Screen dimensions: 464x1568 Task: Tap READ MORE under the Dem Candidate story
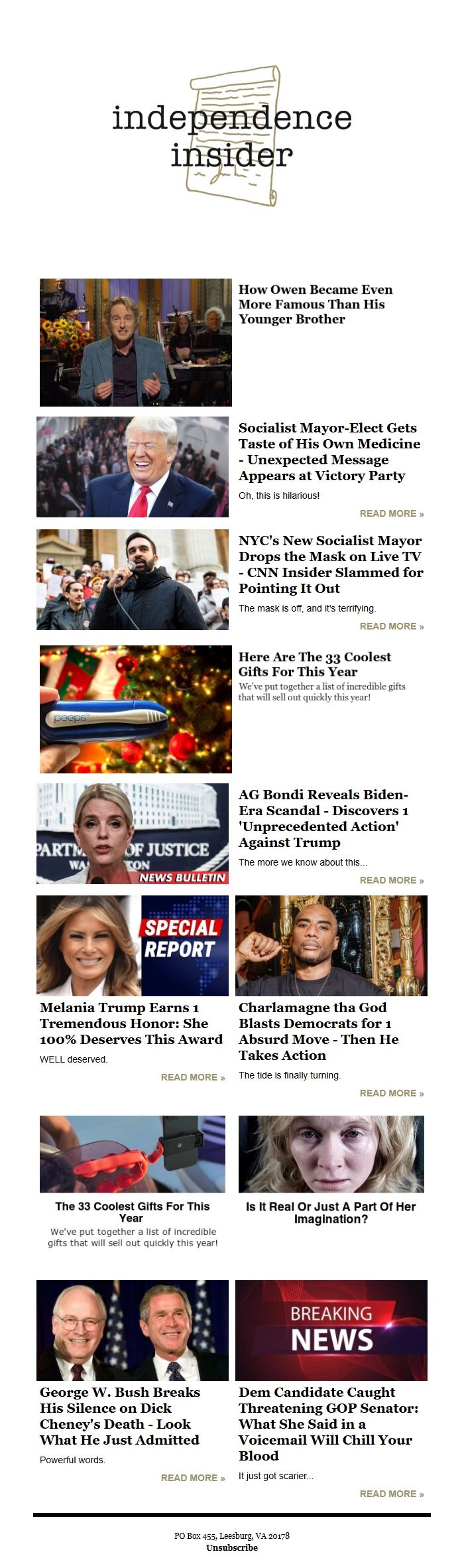391,1494
